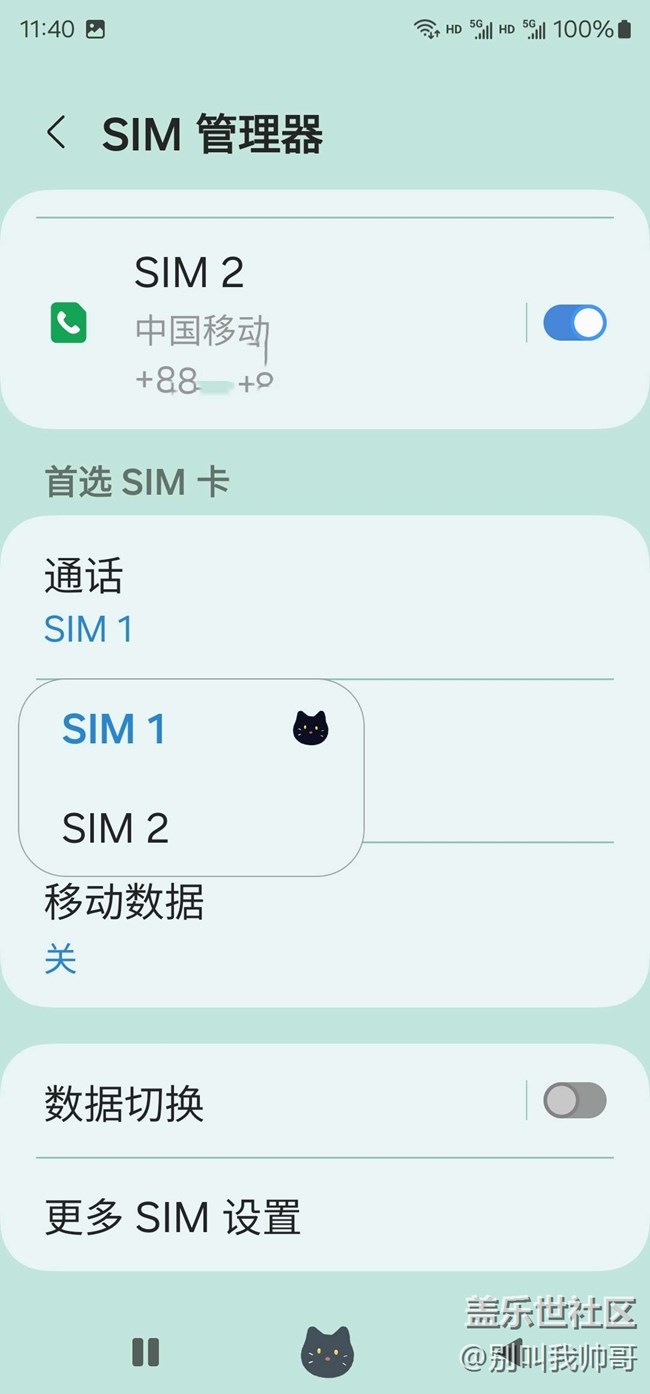Screen dimensions: 650x1394
Task: Enable the 数据切换 switch
Action: (574, 1101)
